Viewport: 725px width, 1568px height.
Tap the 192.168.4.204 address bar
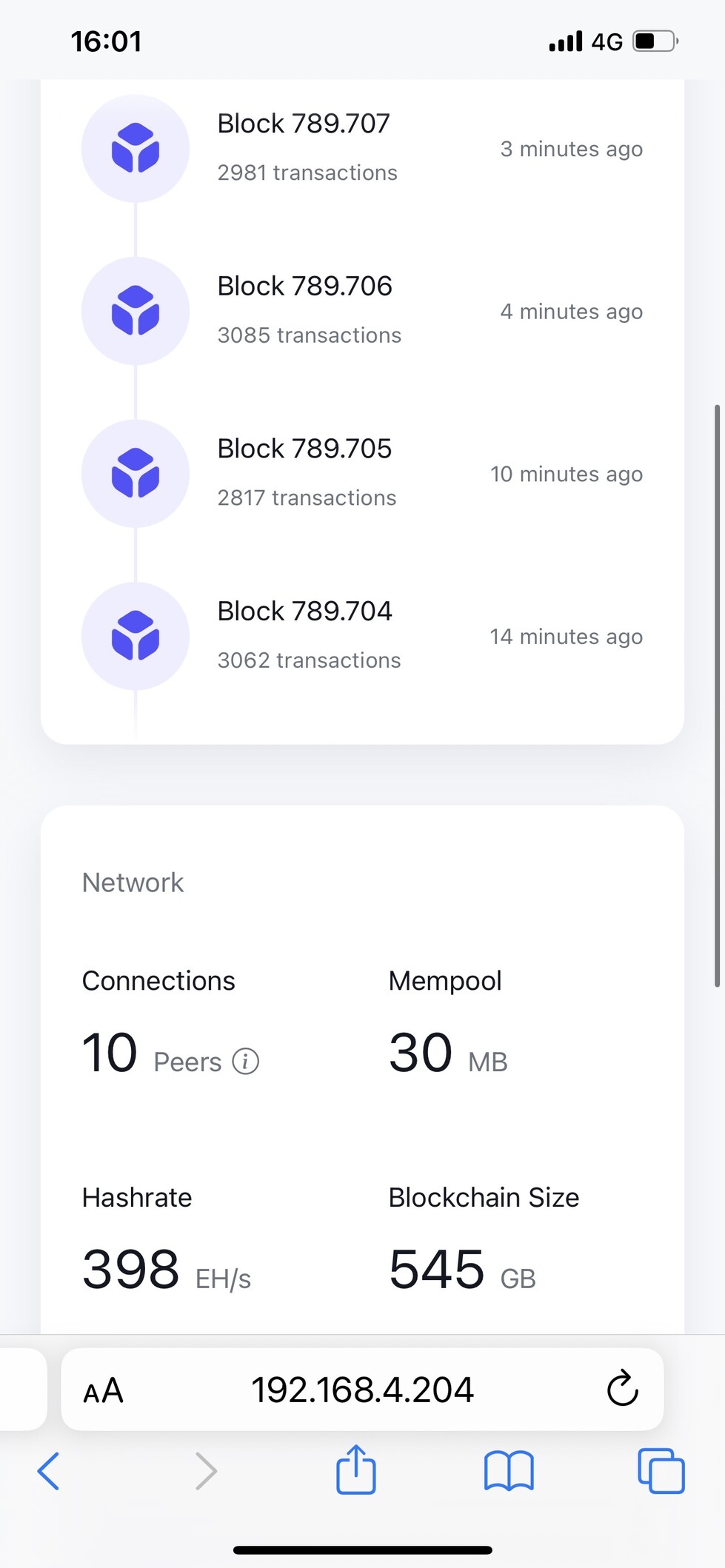[362, 1390]
